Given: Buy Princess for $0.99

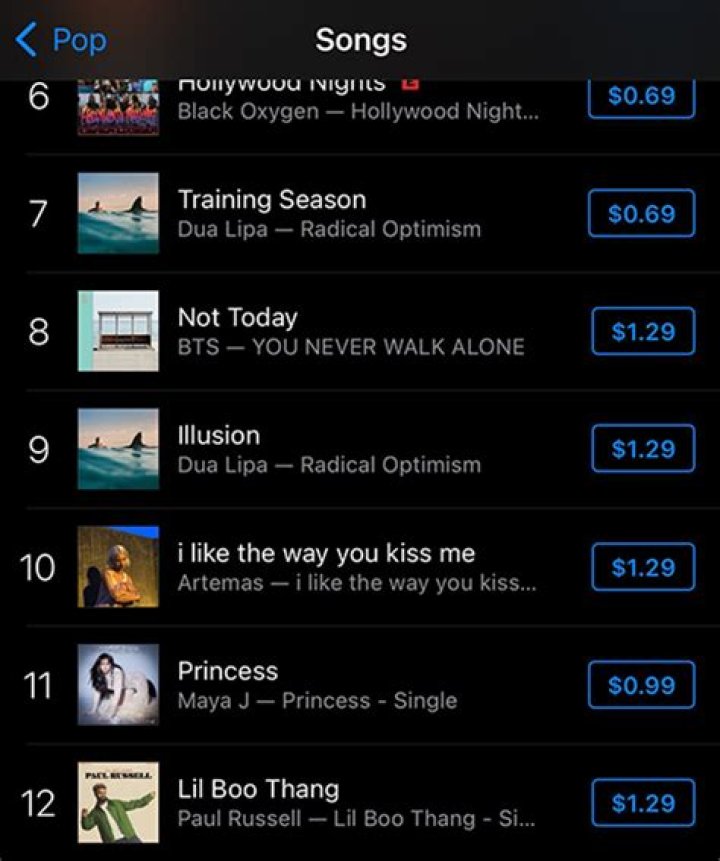Looking at the screenshot, I should [641, 685].
